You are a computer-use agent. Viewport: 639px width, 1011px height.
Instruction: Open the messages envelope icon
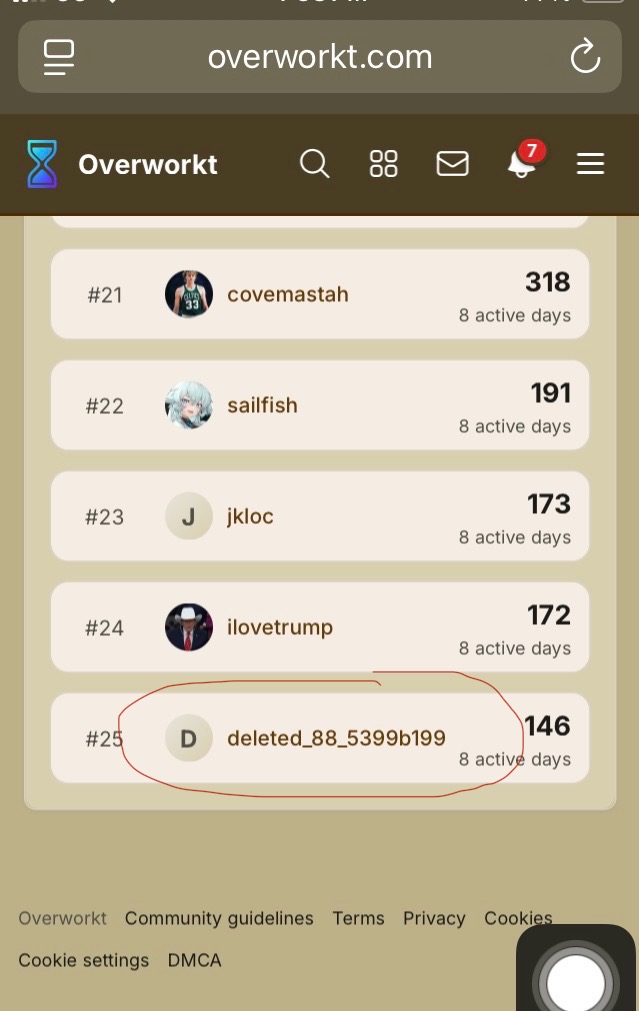tap(453, 164)
